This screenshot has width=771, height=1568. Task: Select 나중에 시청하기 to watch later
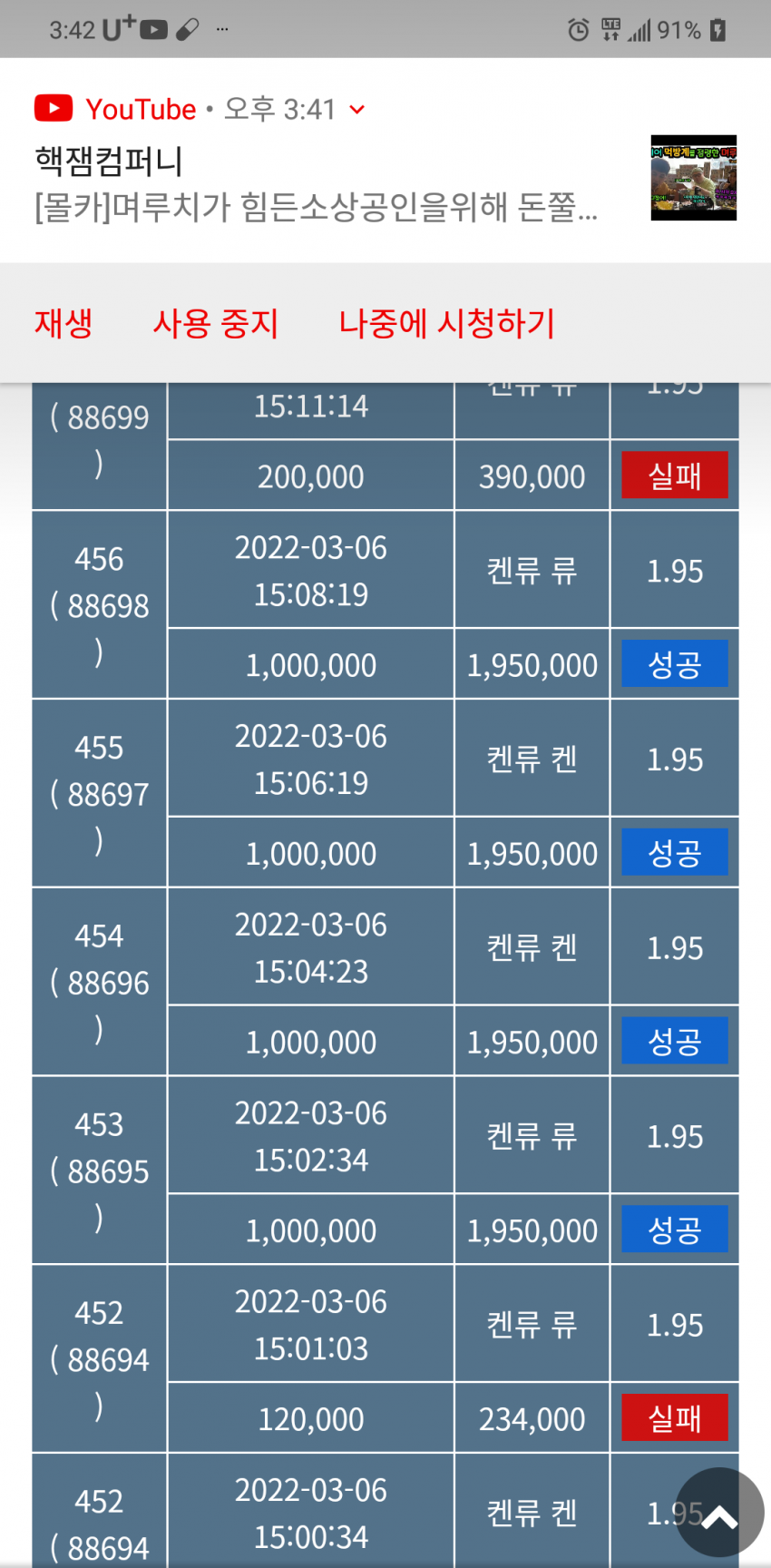pyautogui.click(x=446, y=323)
